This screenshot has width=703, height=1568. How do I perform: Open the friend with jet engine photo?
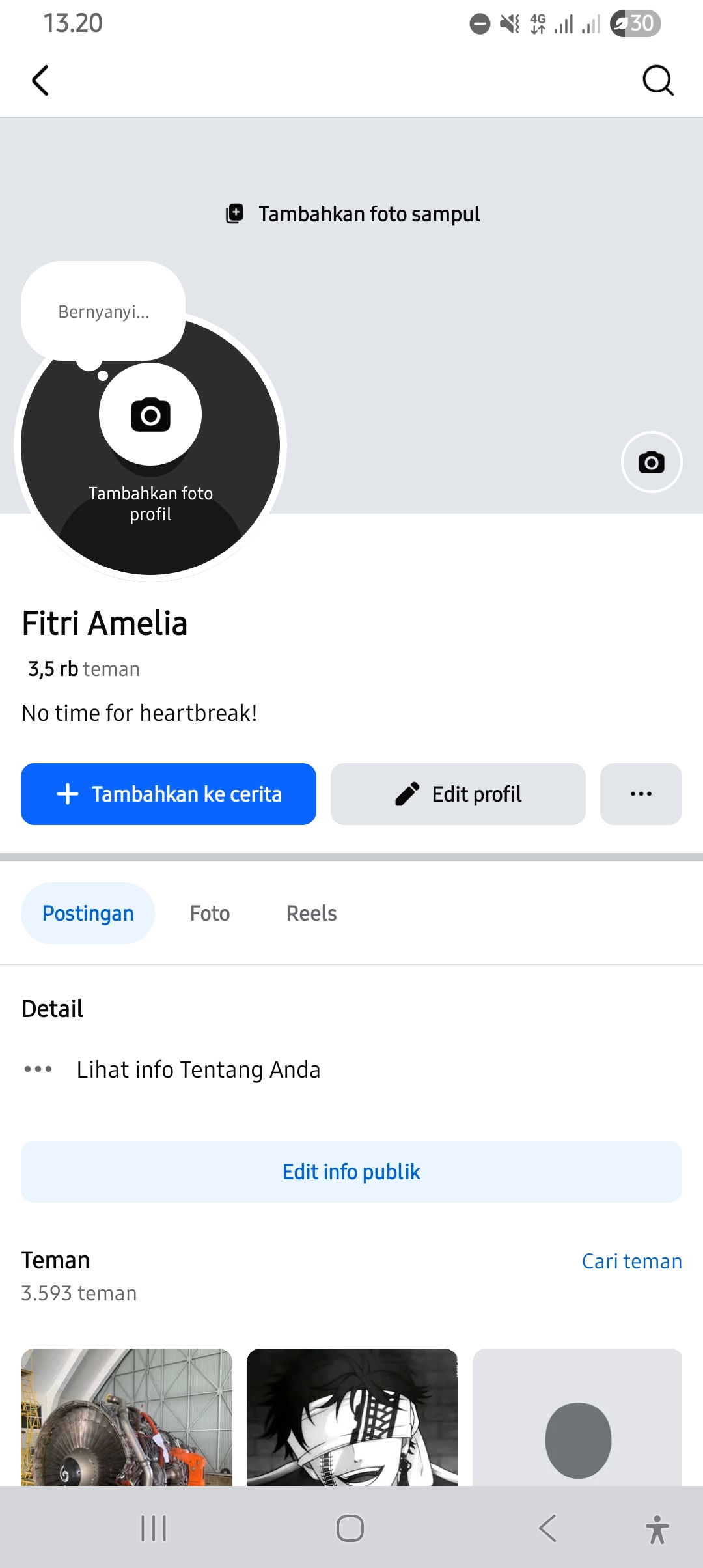tap(126, 1416)
